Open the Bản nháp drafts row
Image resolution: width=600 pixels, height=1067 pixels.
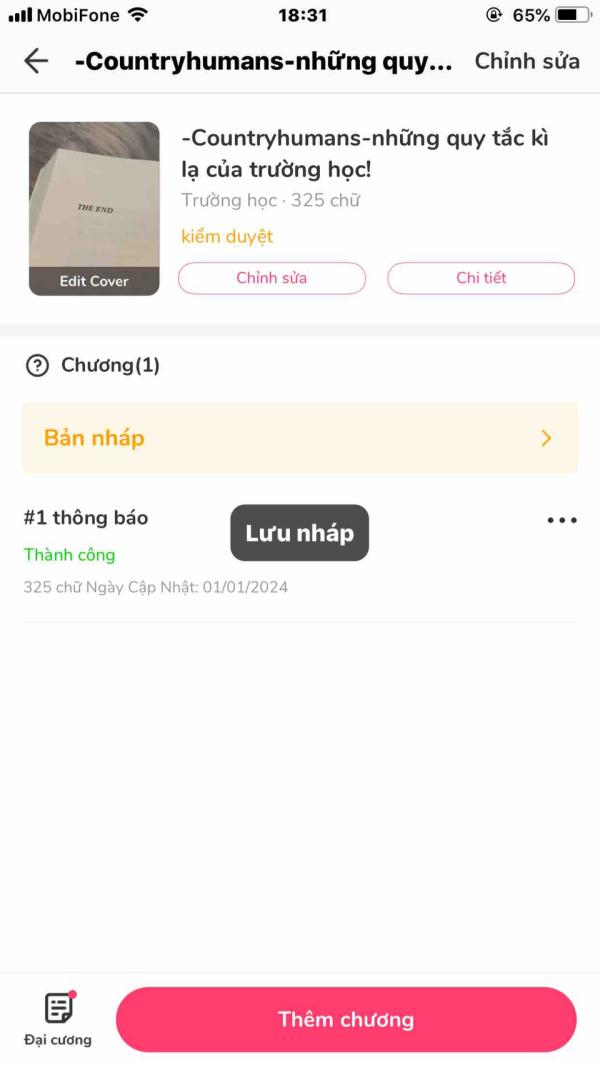[x=300, y=438]
